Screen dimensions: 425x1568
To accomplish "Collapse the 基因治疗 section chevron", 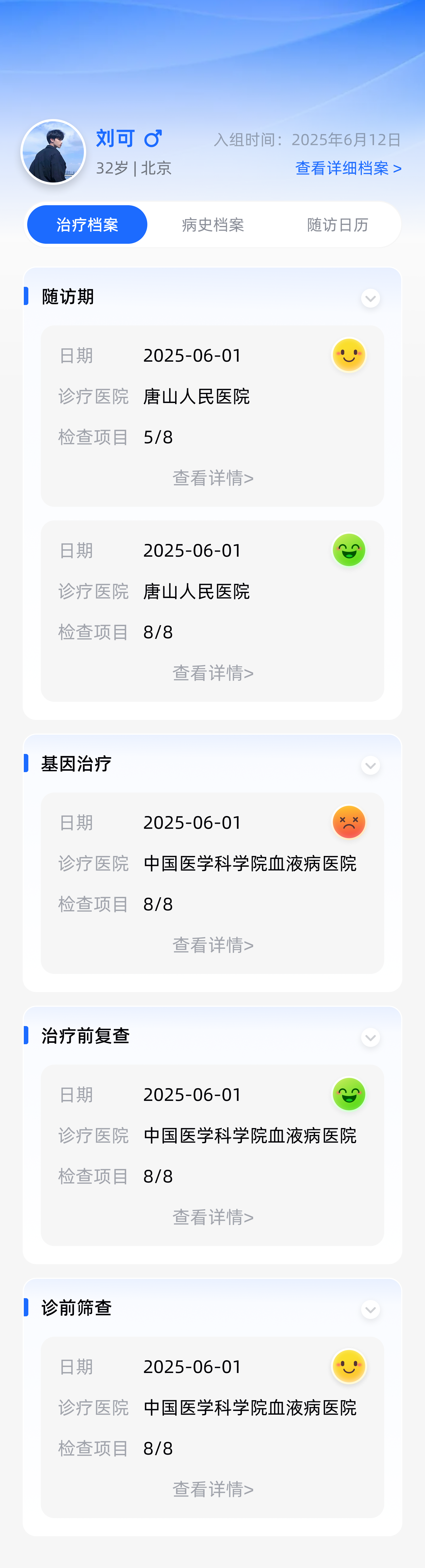I will point(370,765).
